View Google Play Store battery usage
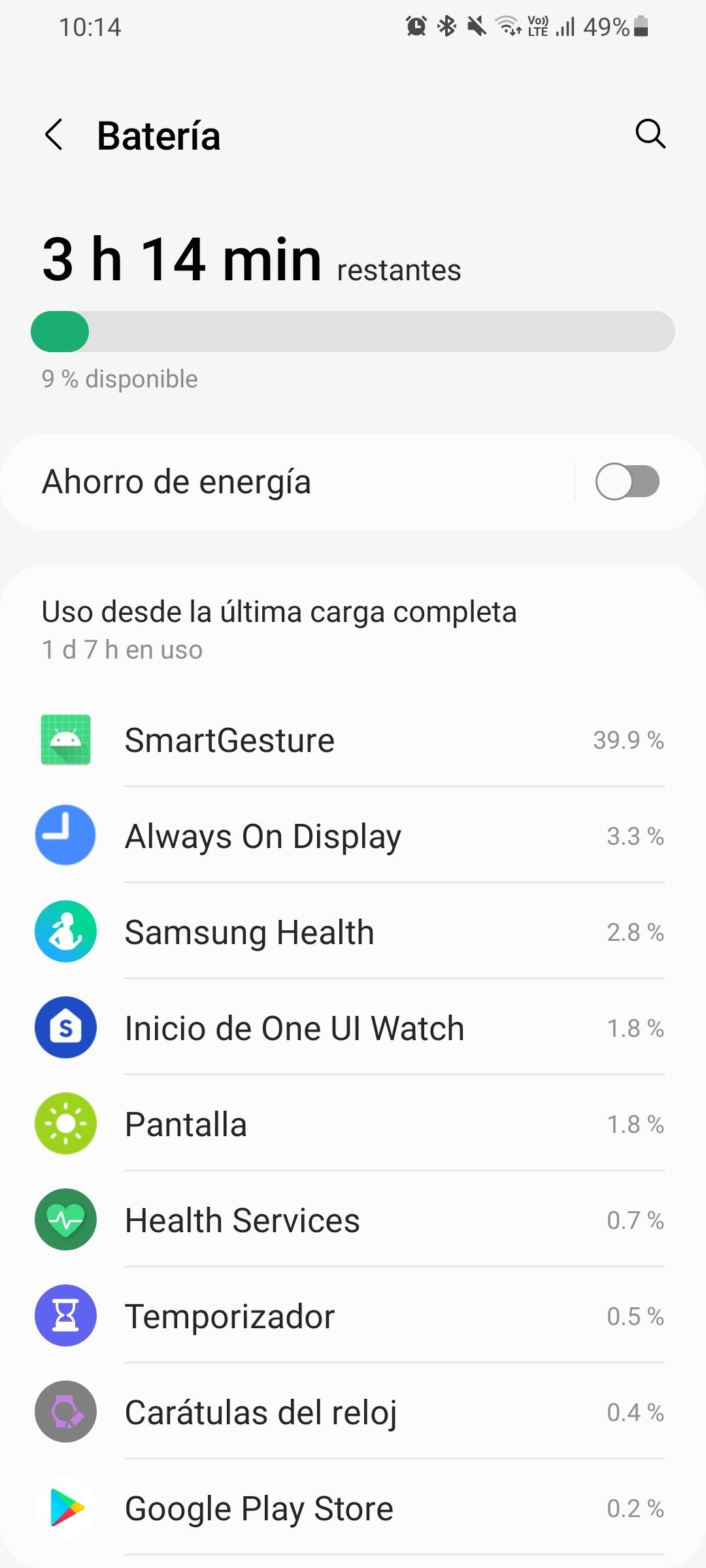The image size is (706, 1568). click(x=353, y=1509)
